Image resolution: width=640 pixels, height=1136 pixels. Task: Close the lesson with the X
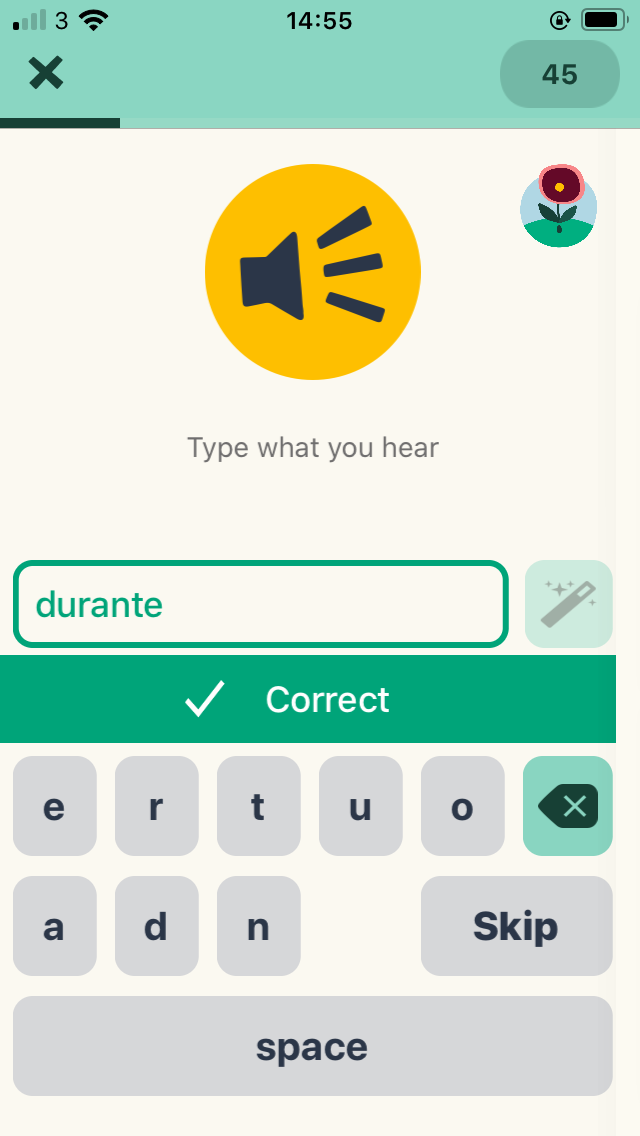click(46, 73)
